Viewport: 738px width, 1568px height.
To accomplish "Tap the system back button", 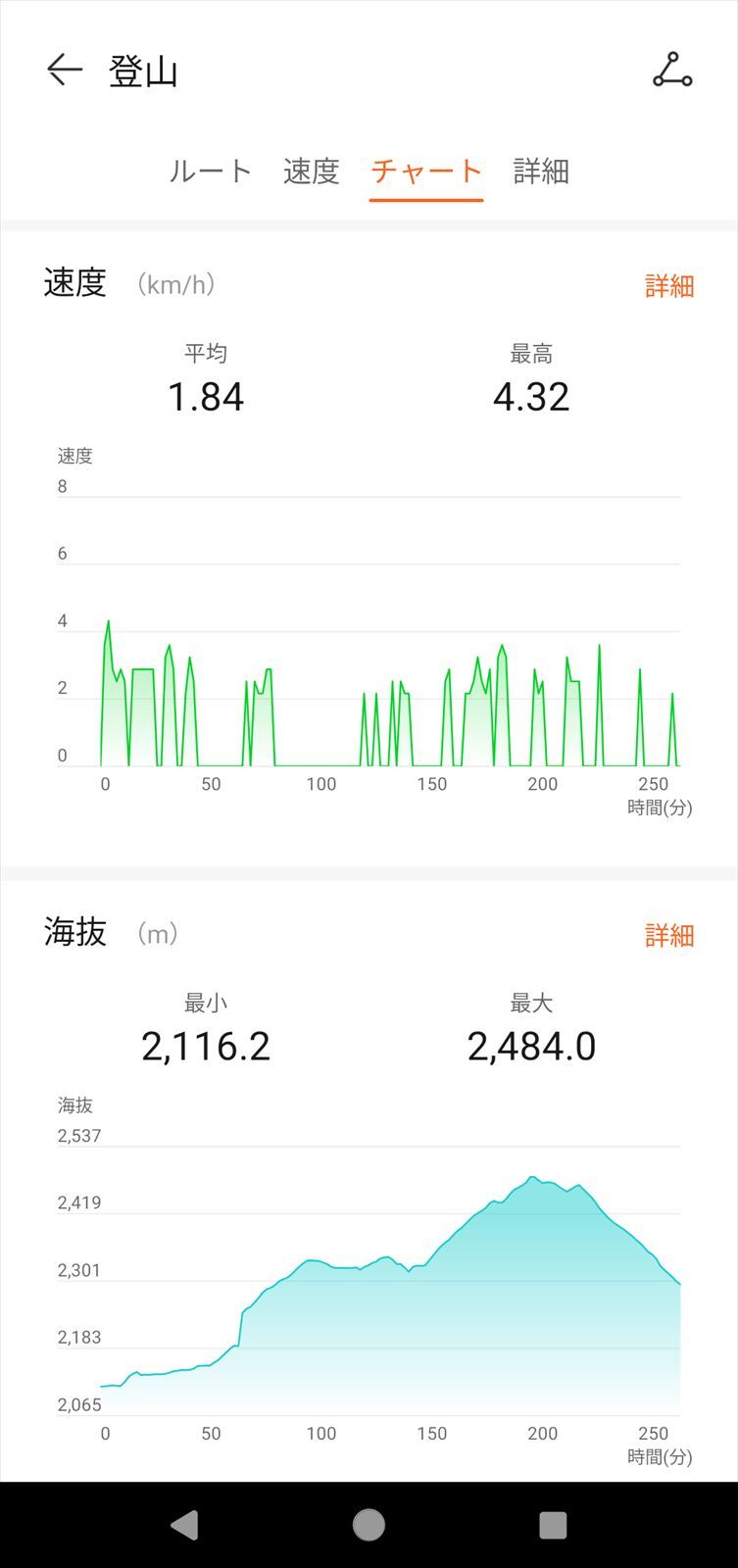I will click(x=184, y=1525).
